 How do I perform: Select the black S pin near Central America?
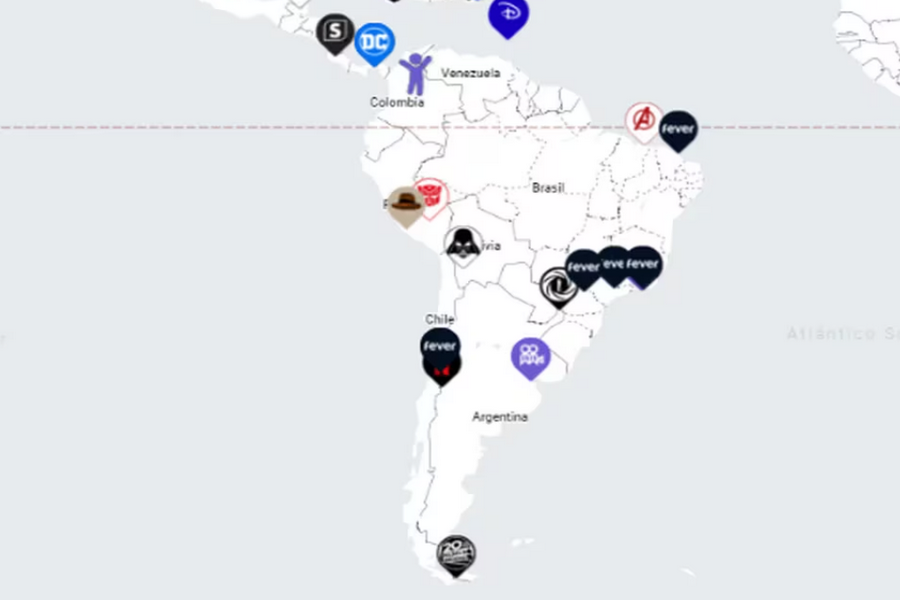tap(334, 32)
